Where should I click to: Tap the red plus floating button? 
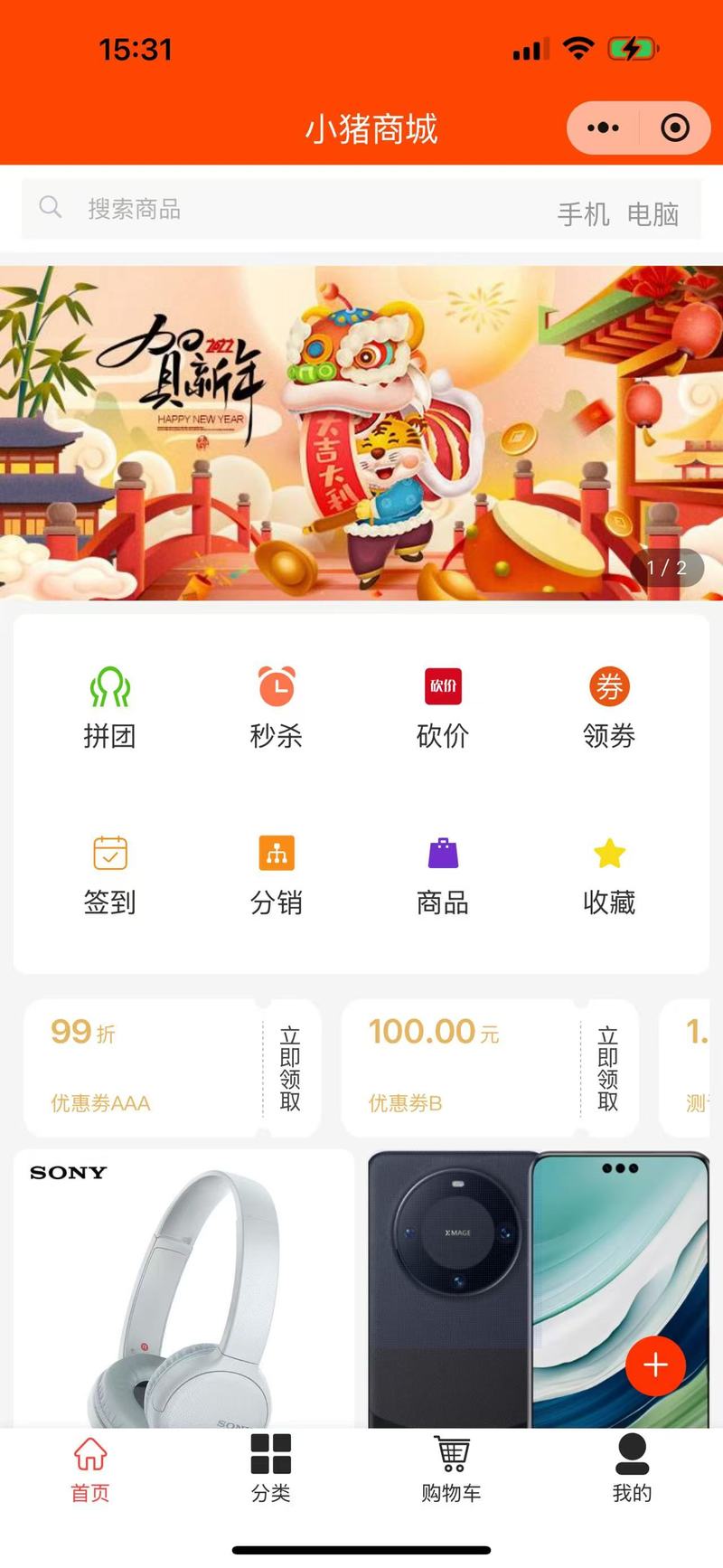655,1365
